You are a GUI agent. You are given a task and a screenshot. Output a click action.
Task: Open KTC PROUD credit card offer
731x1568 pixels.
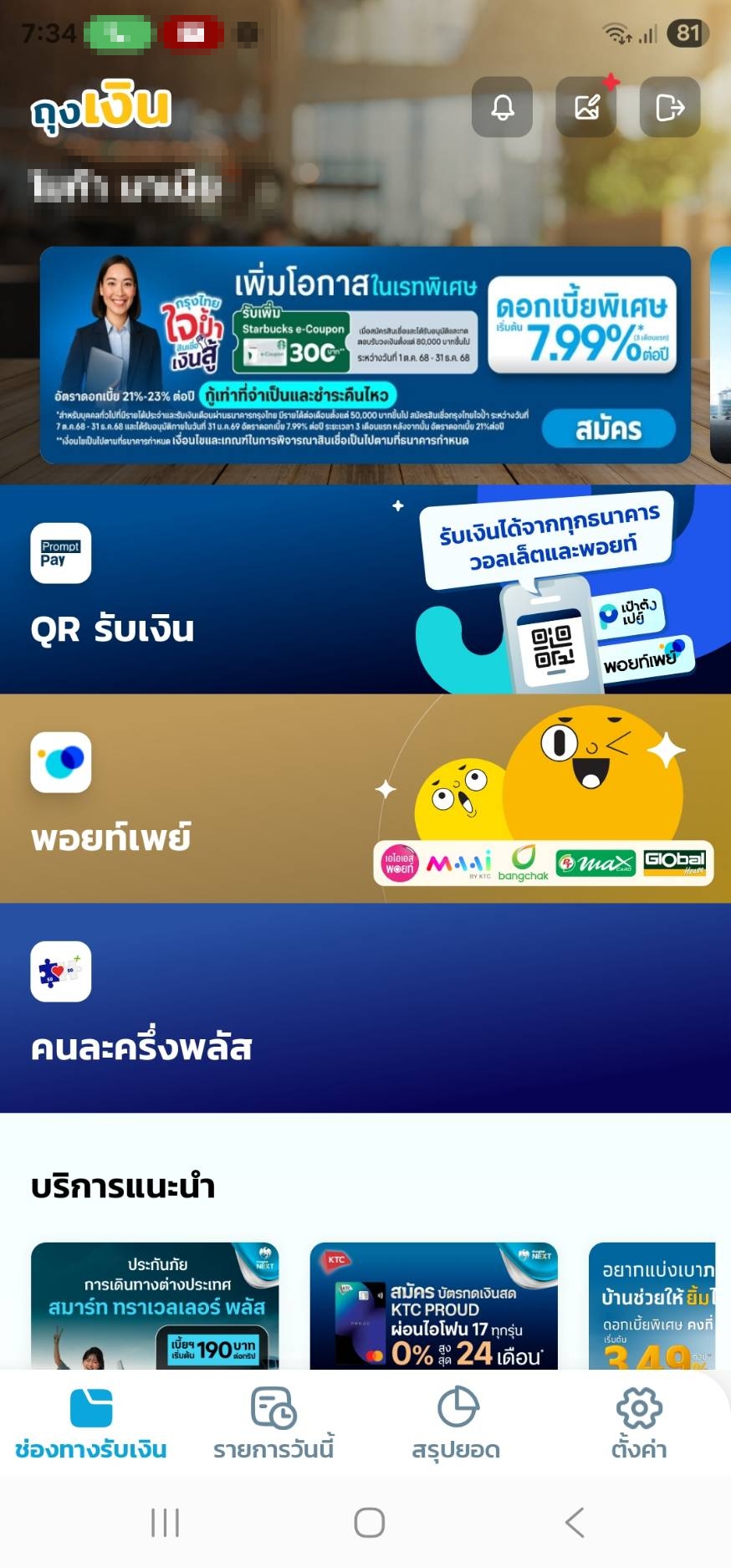433,1305
